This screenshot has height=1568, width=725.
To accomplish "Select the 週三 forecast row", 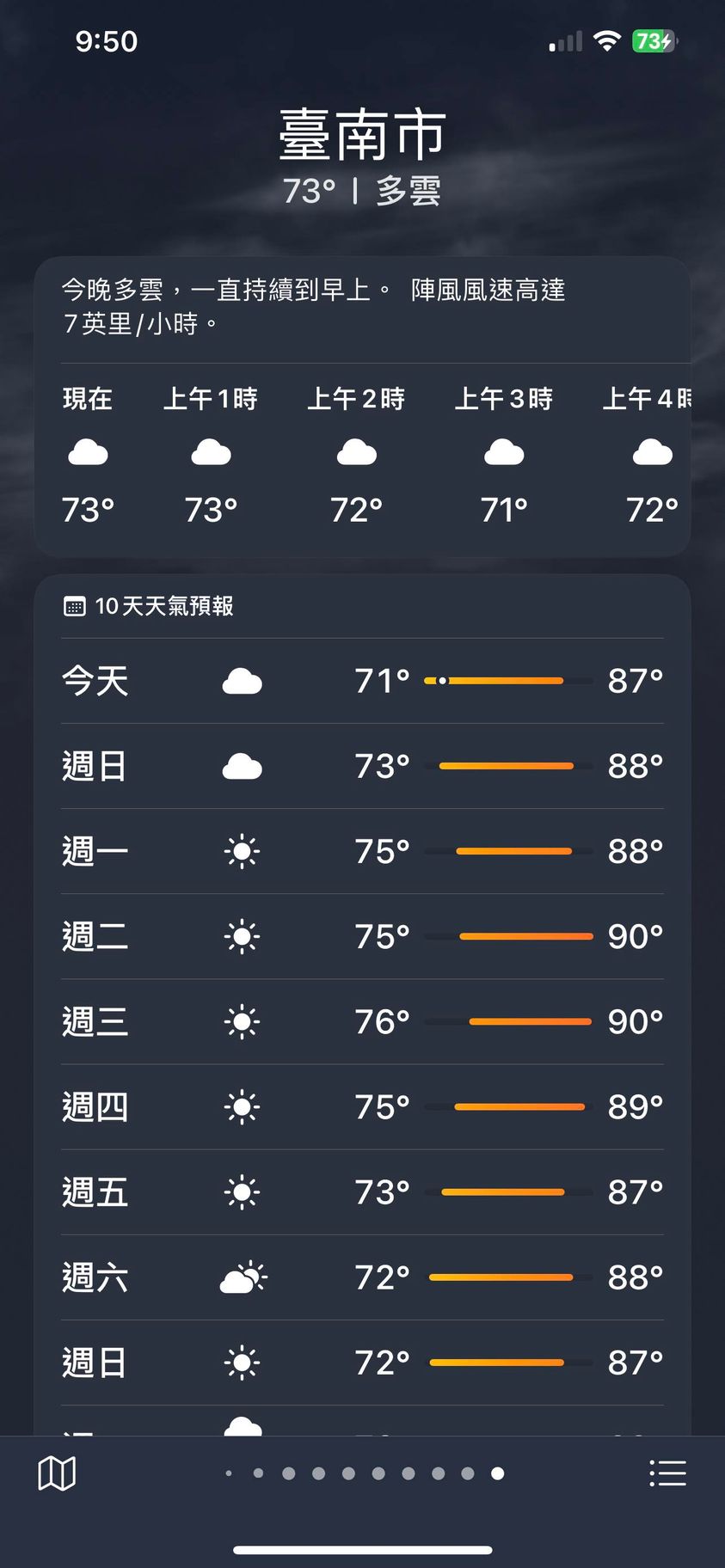I will click(x=362, y=1021).
